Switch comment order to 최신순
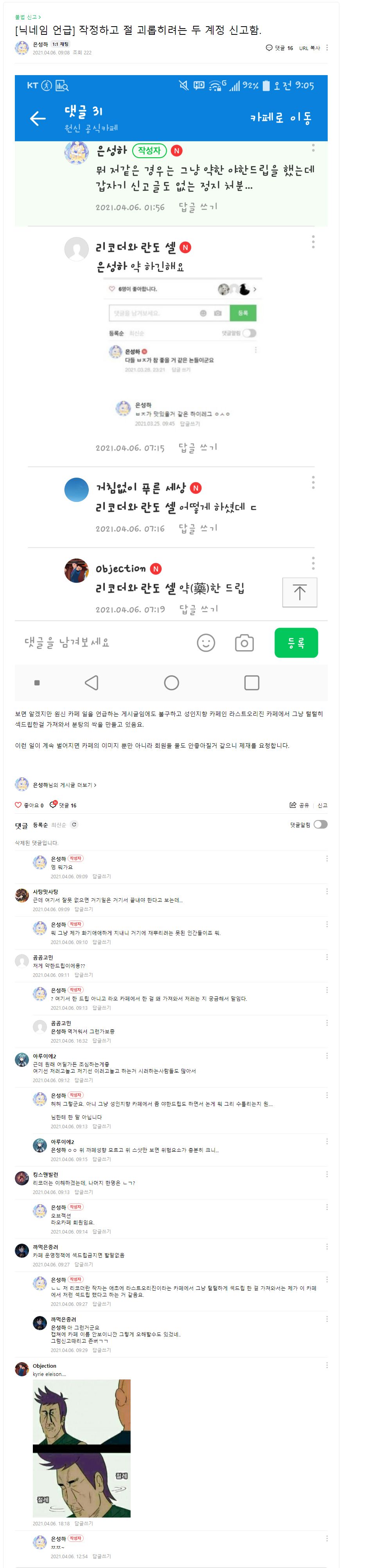 [x=58, y=825]
